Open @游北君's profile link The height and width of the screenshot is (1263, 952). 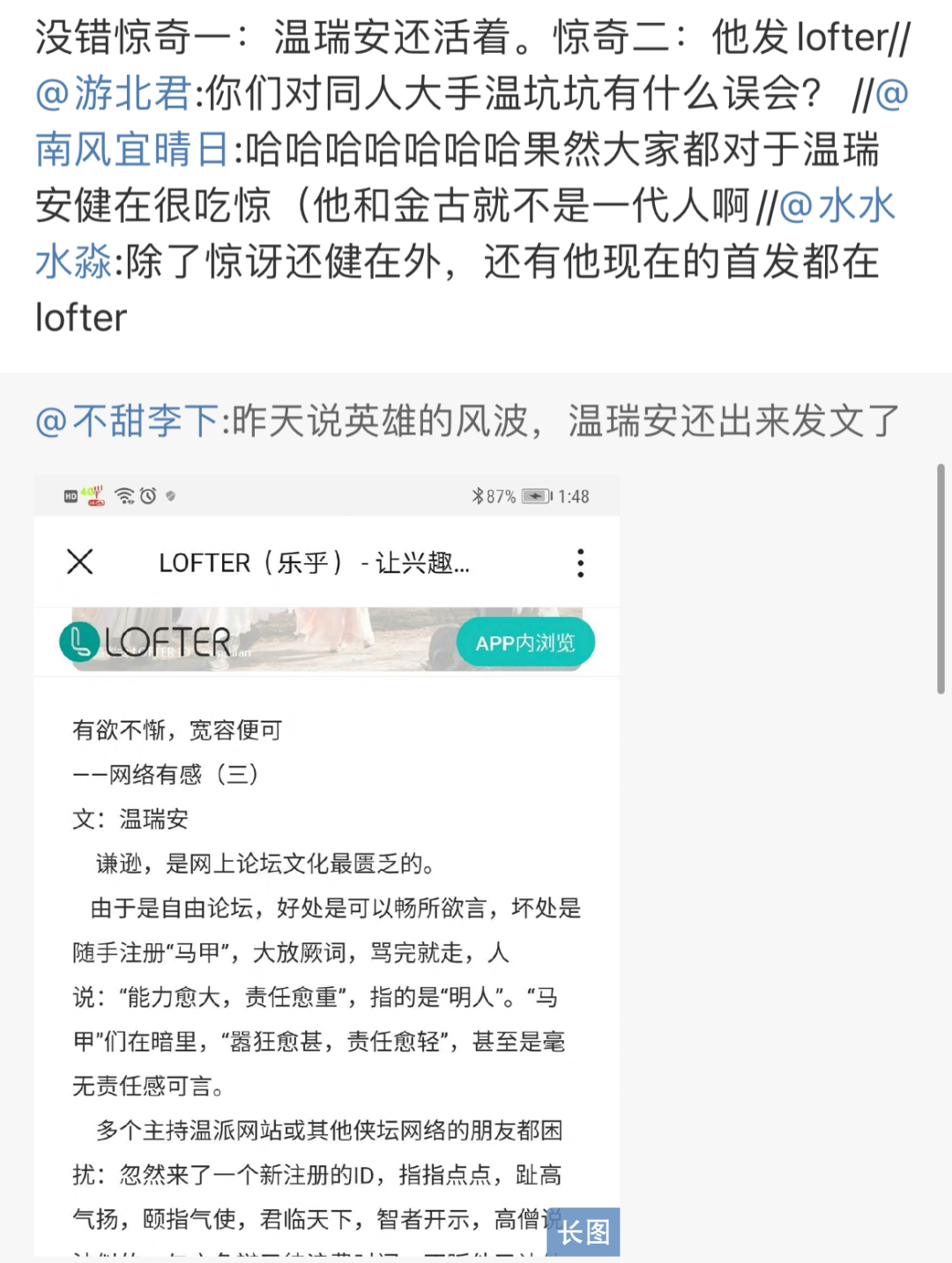[x=114, y=93]
